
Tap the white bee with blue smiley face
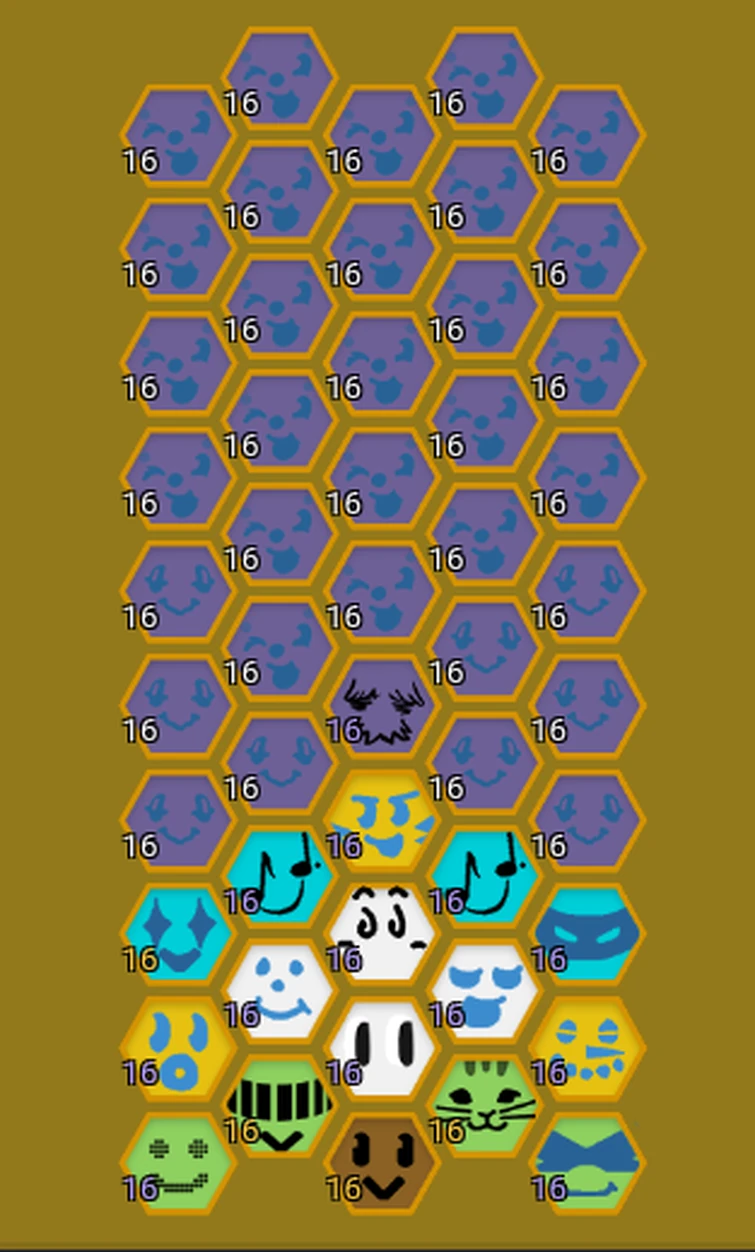(279, 990)
